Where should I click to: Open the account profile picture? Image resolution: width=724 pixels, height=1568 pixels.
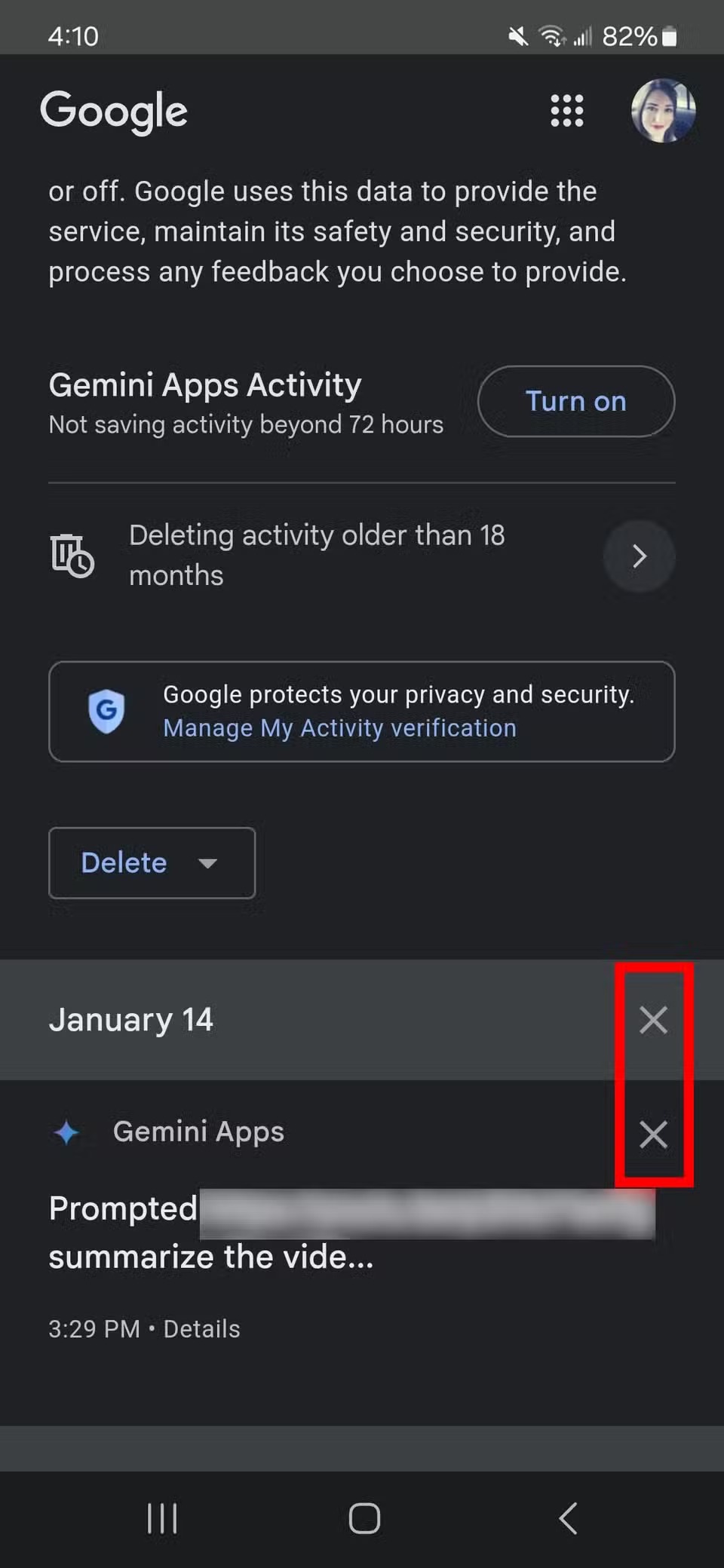(x=663, y=111)
